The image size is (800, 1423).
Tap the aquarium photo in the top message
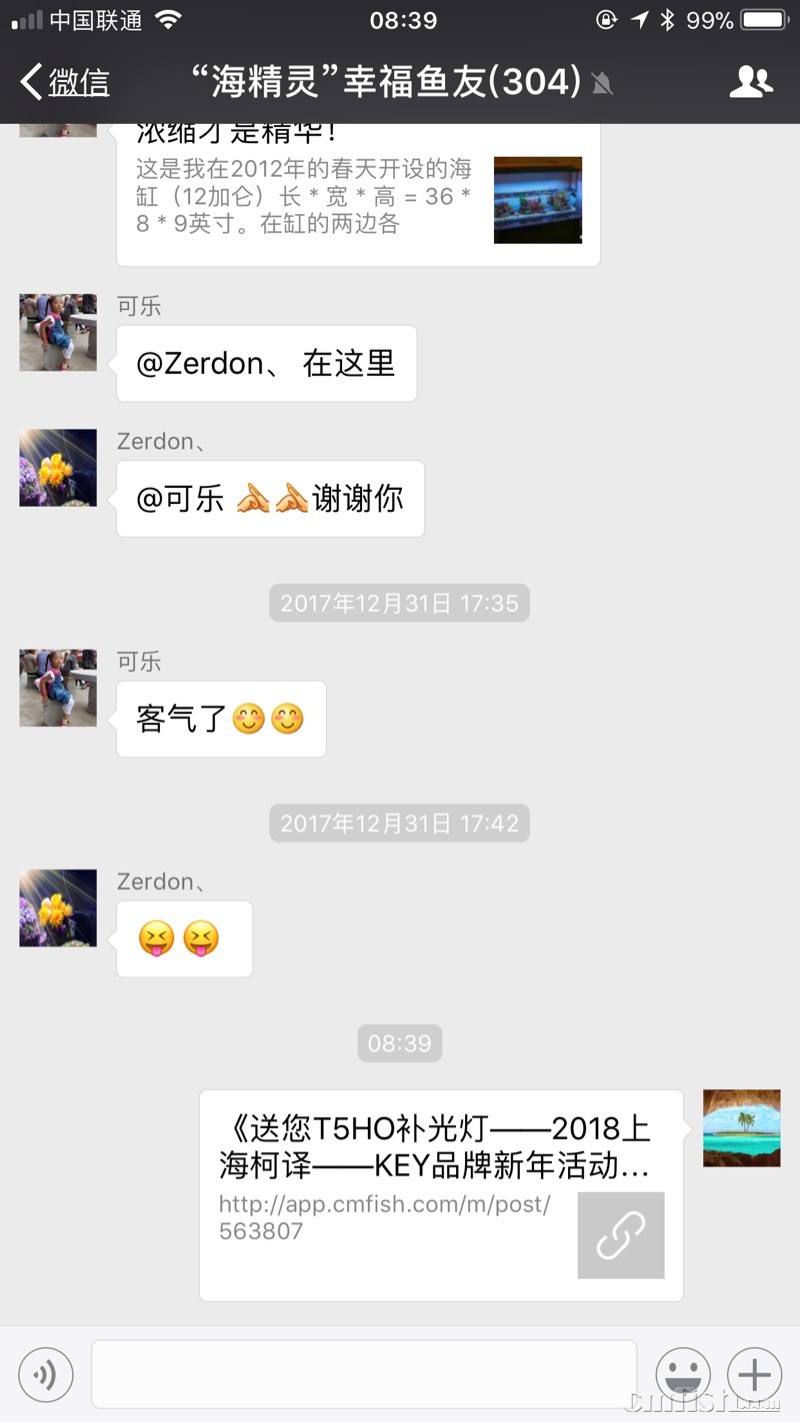click(x=537, y=200)
